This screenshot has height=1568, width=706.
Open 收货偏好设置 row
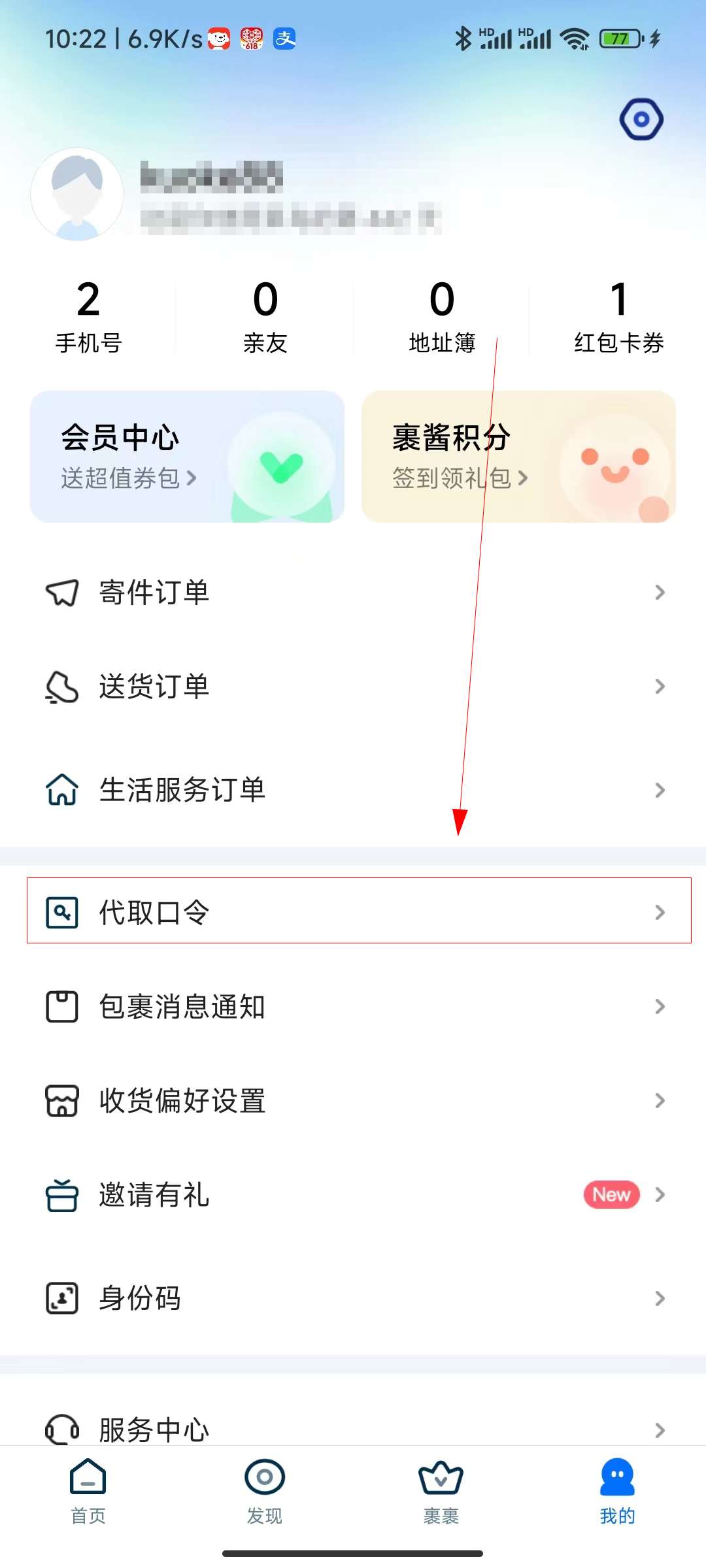click(x=353, y=1101)
